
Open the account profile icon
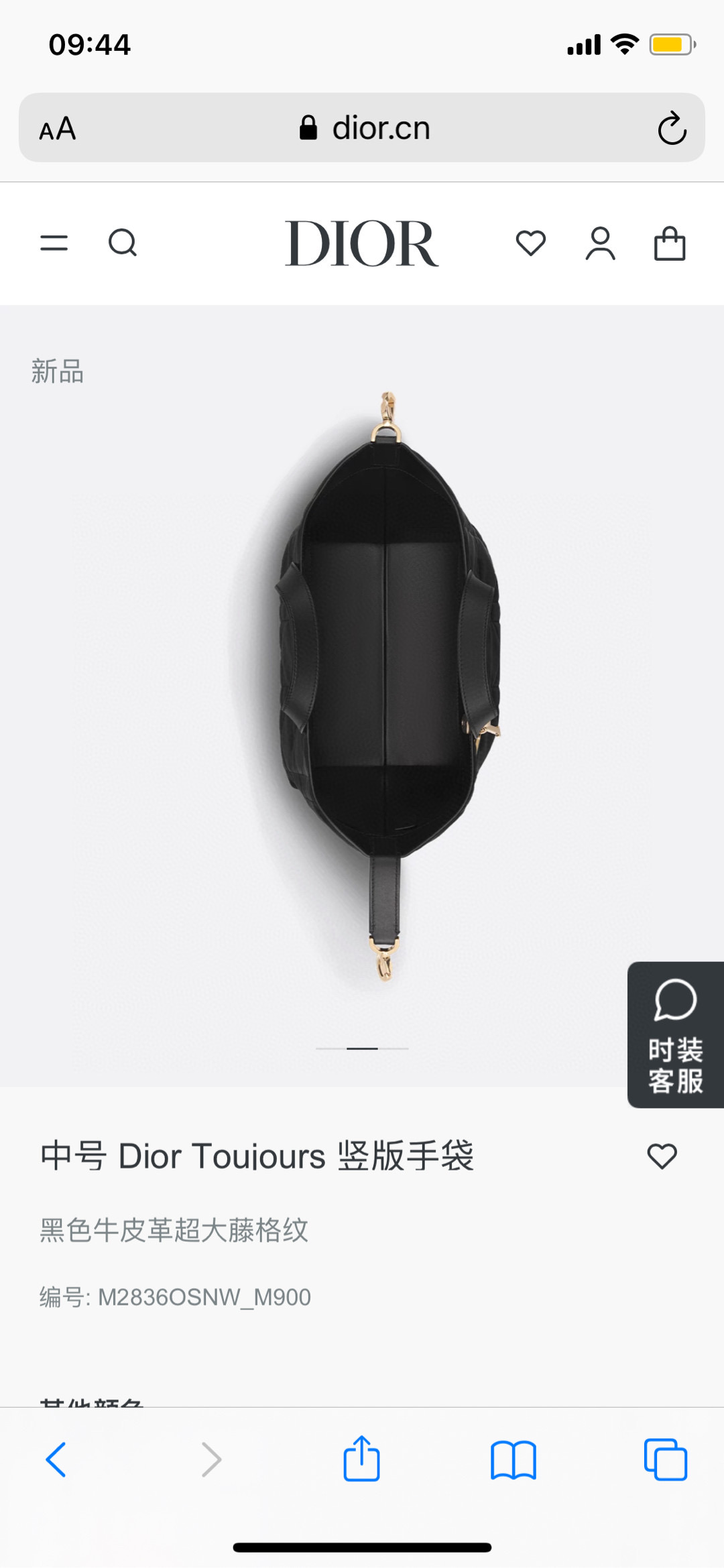pyautogui.click(x=601, y=243)
